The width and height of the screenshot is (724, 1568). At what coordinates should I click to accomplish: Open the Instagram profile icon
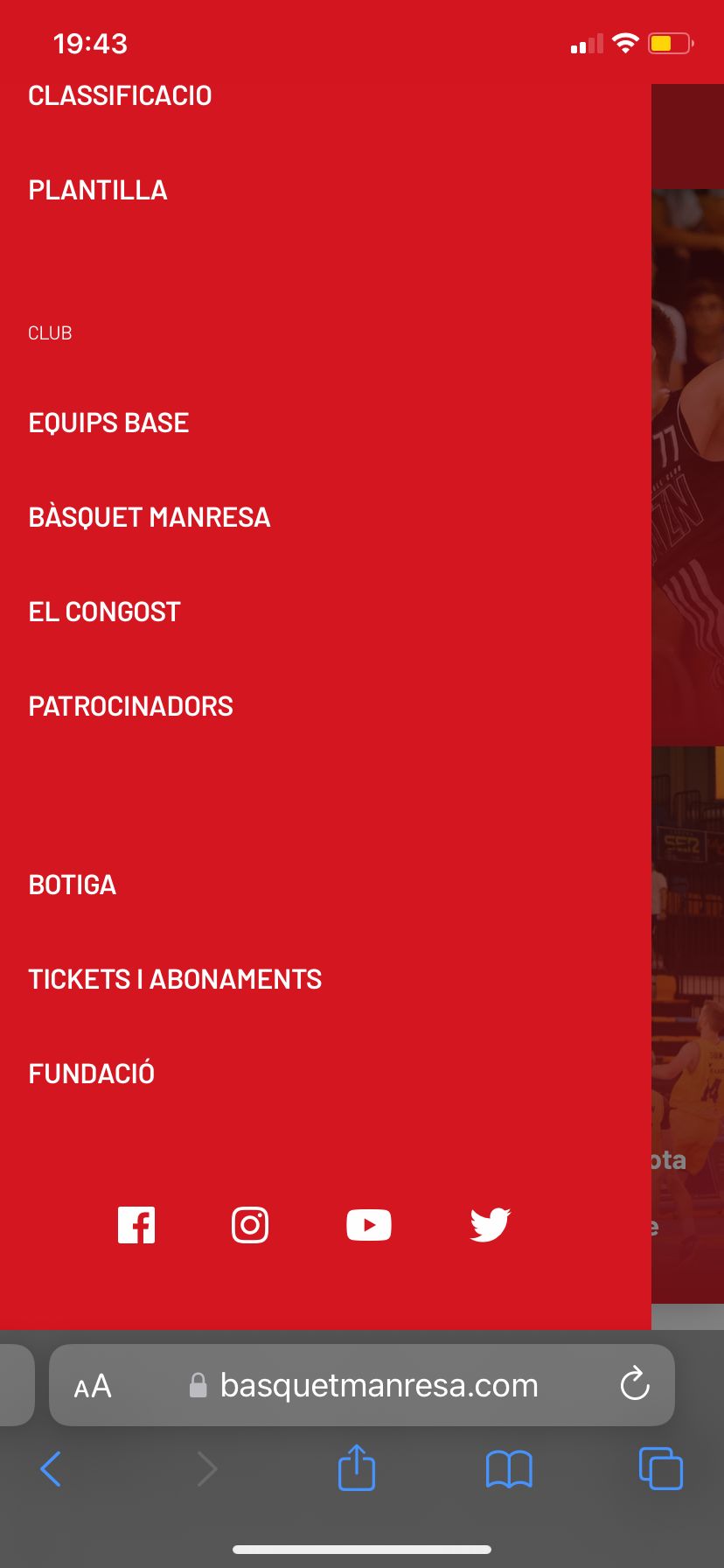pyautogui.click(x=250, y=1225)
